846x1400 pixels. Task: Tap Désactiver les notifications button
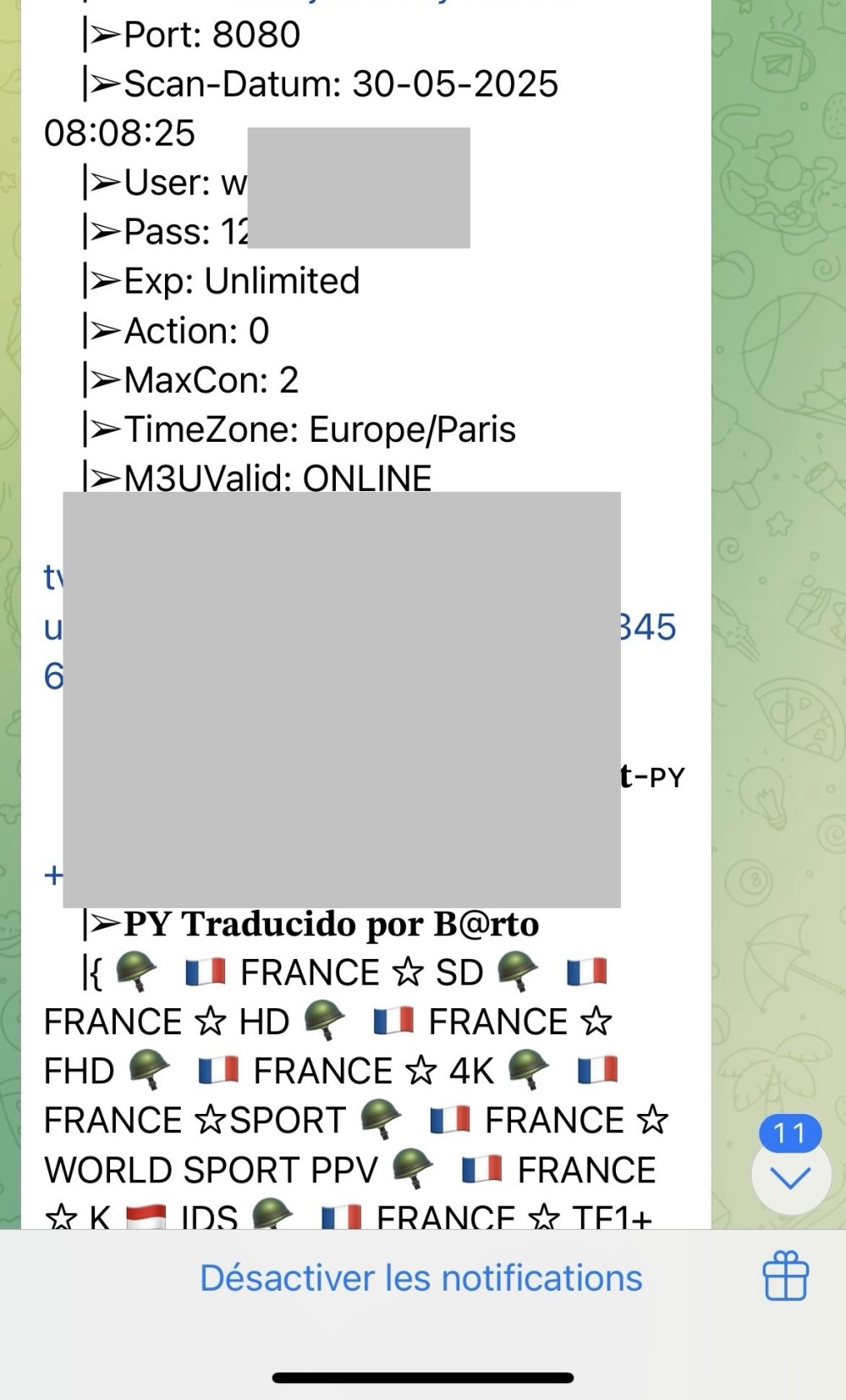(x=420, y=1278)
